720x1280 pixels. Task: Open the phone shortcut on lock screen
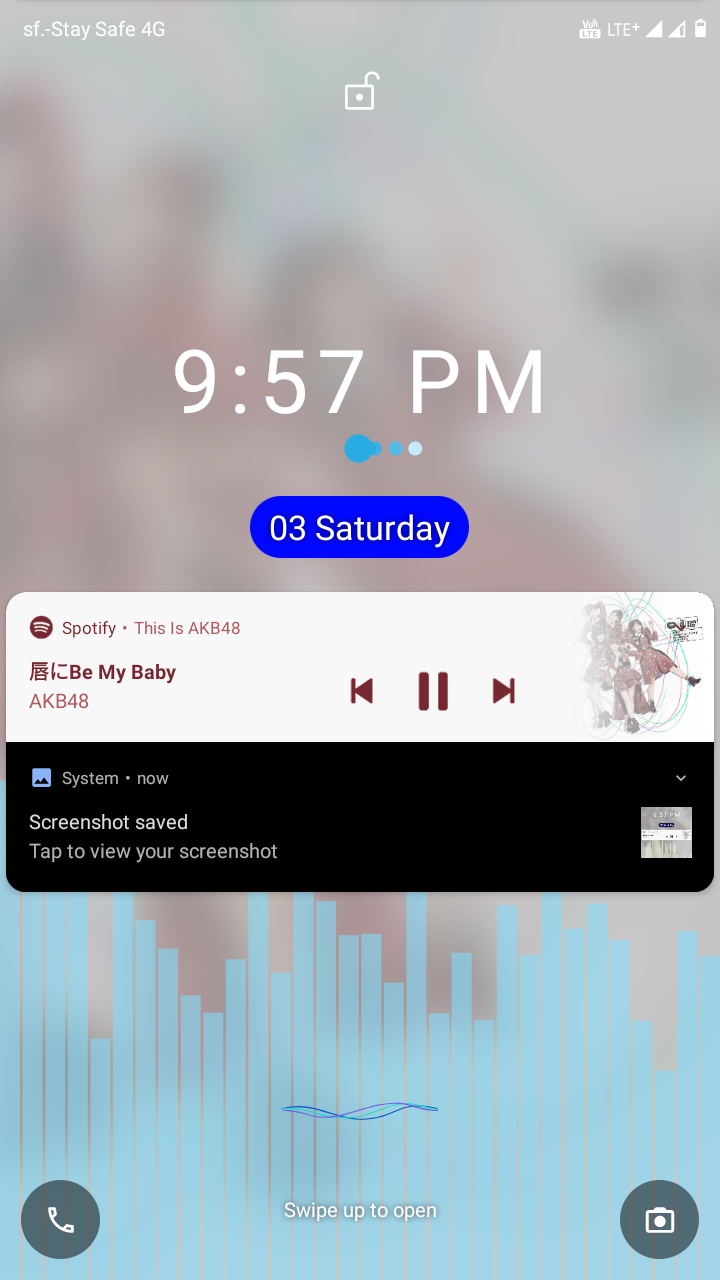[60, 1219]
